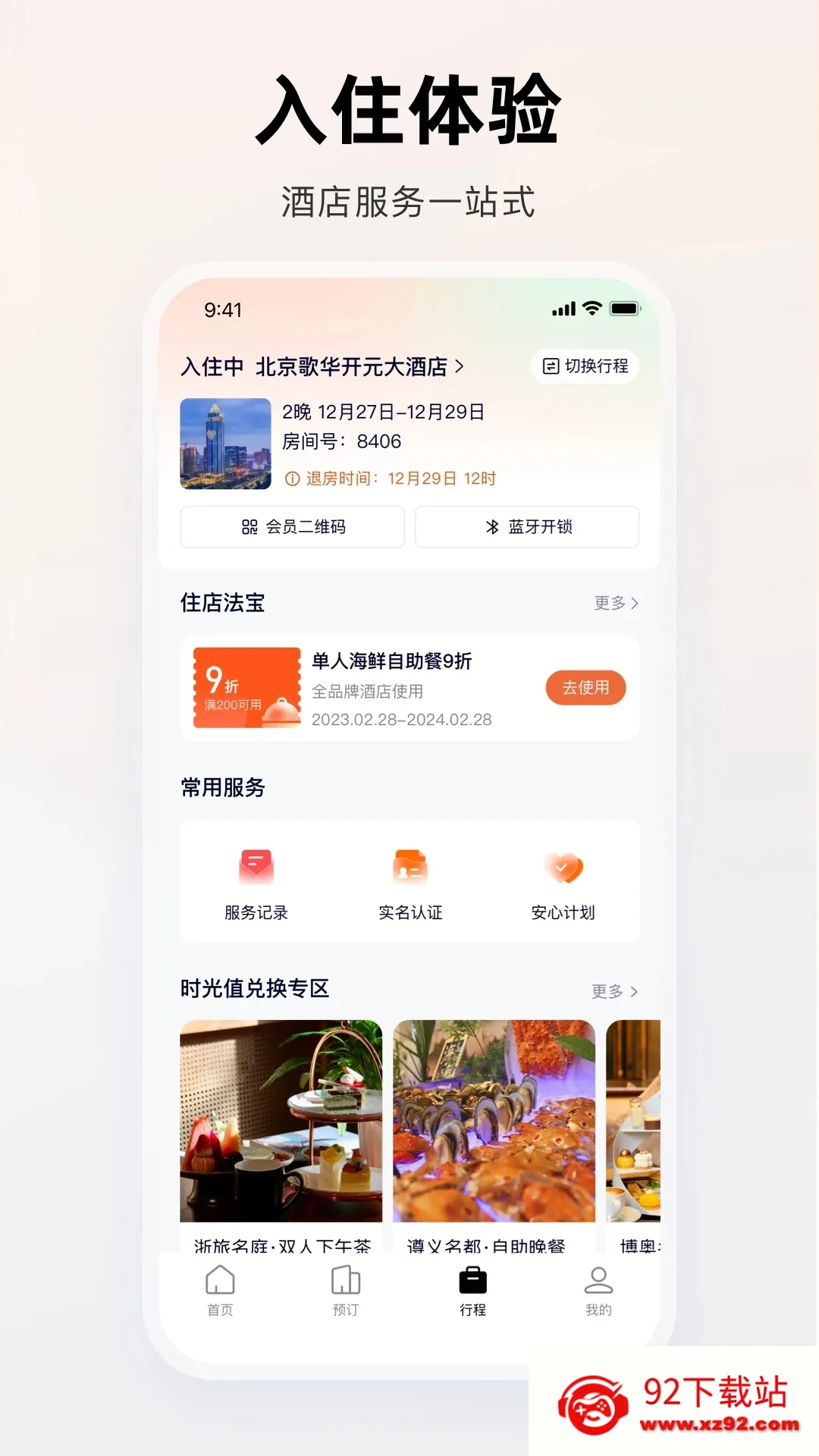Open 更多 next to 住店法宝
The height and width of the screenshot is (1456, 819).
(614, 604)
